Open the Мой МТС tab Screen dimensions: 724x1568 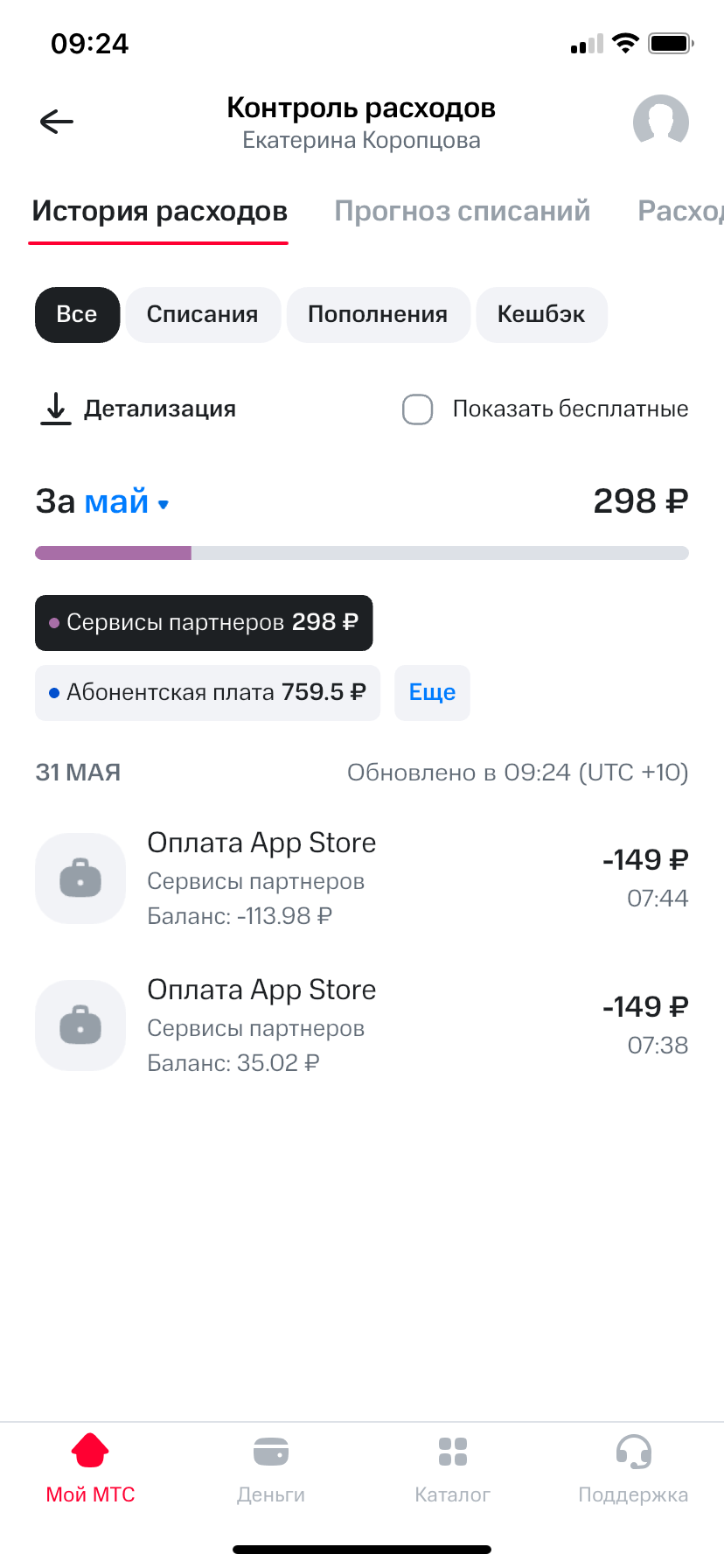tap(90, 1468)
